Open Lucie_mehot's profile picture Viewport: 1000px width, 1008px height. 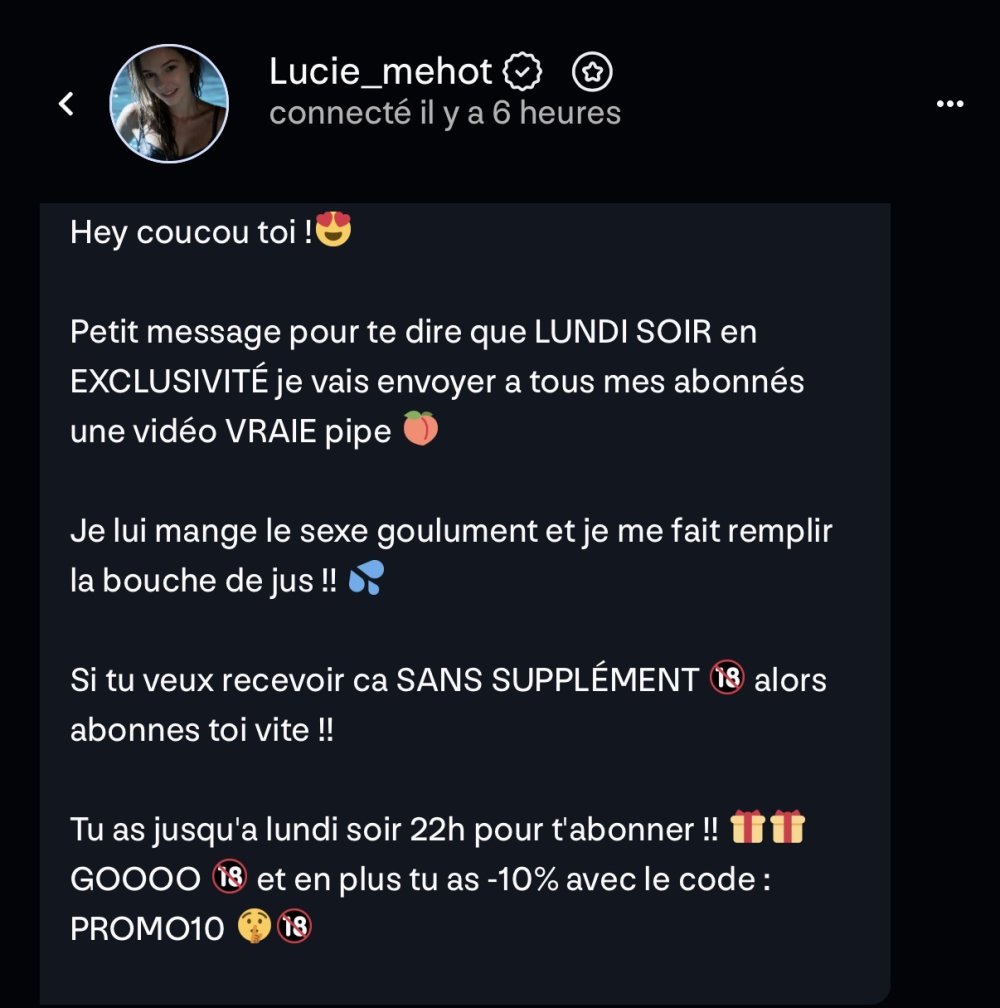(169, 103)
